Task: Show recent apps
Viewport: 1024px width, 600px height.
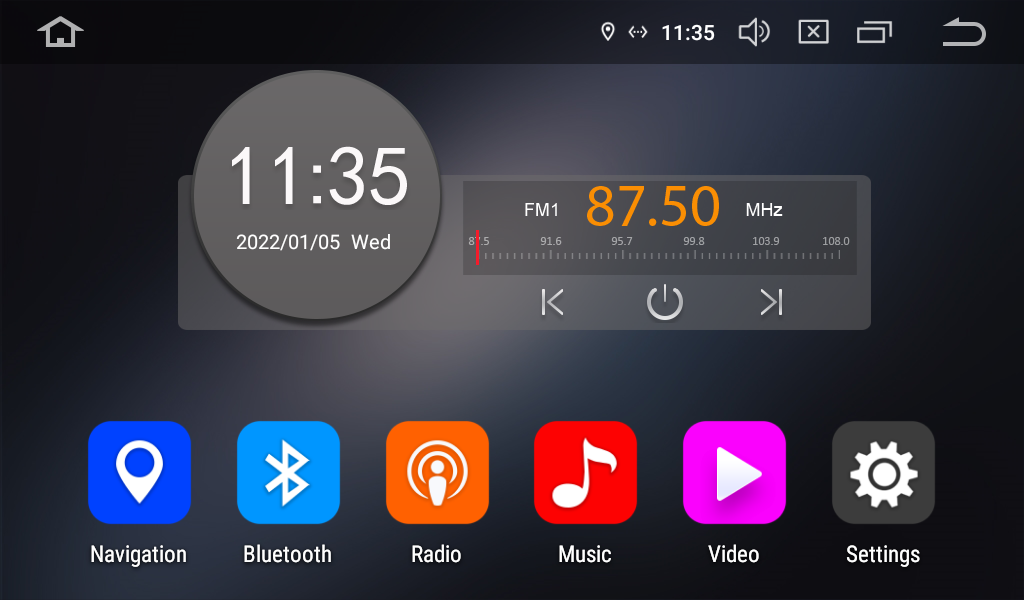Action: tap(874, 32)
